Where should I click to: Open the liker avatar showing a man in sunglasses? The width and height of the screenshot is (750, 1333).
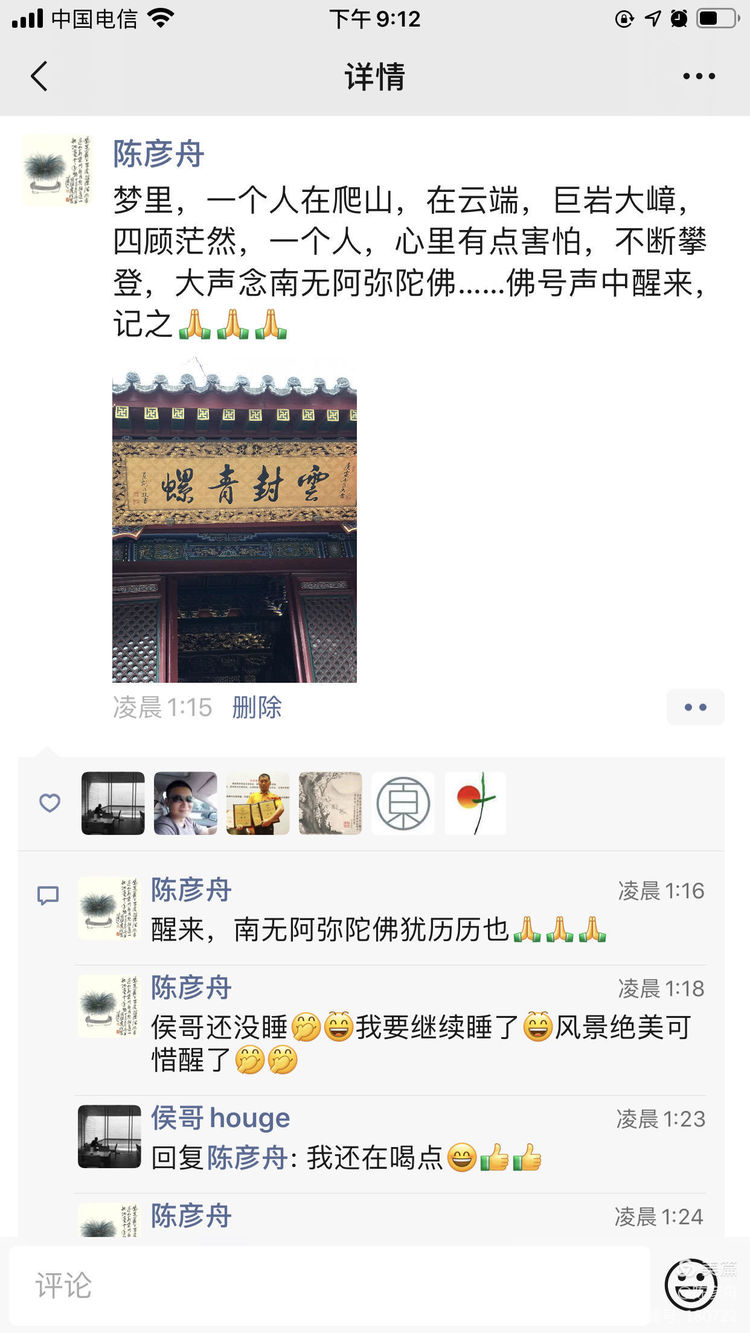point(185,803)
